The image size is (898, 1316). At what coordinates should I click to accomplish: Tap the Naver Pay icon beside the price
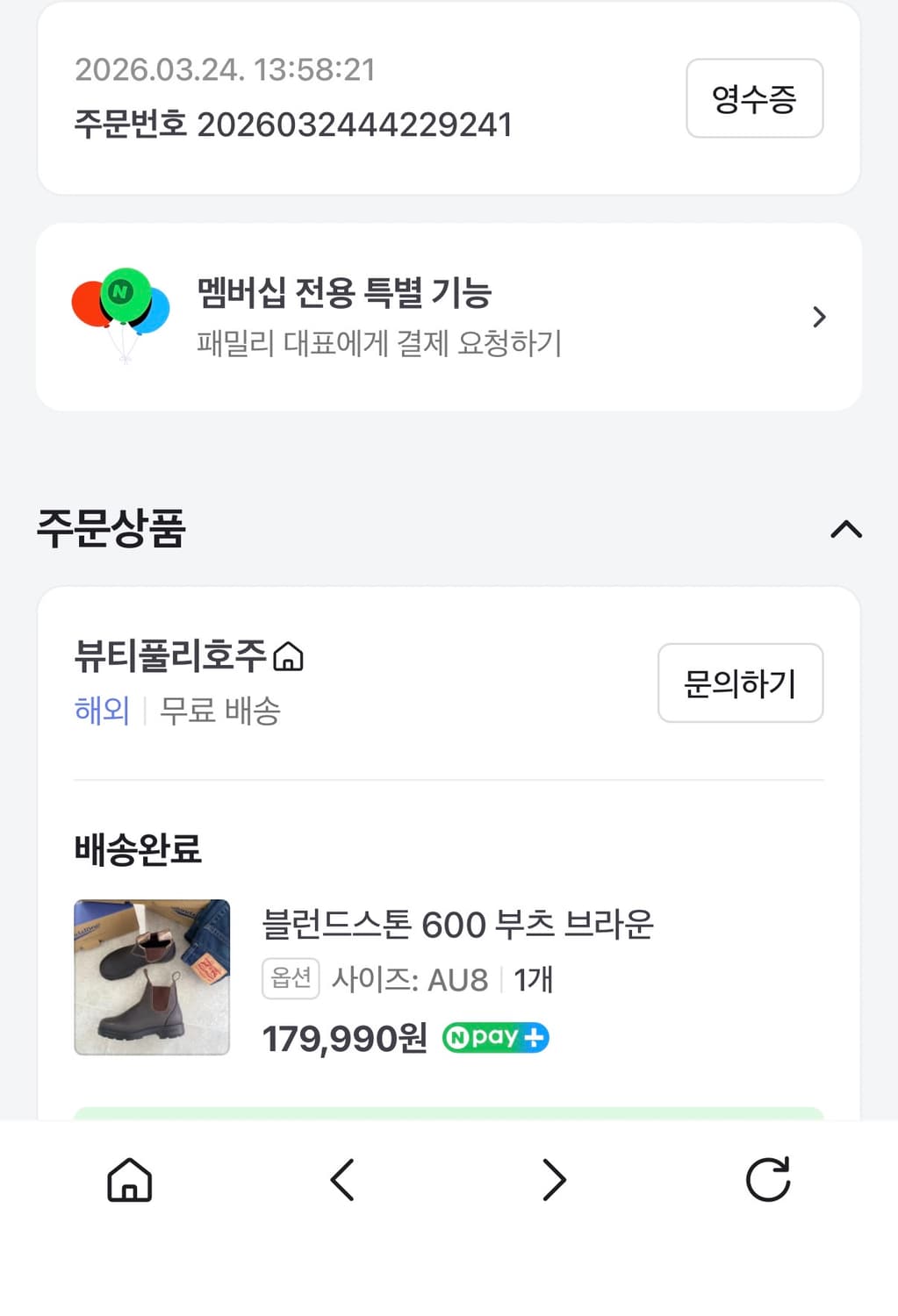click(x=494, y=1038)
